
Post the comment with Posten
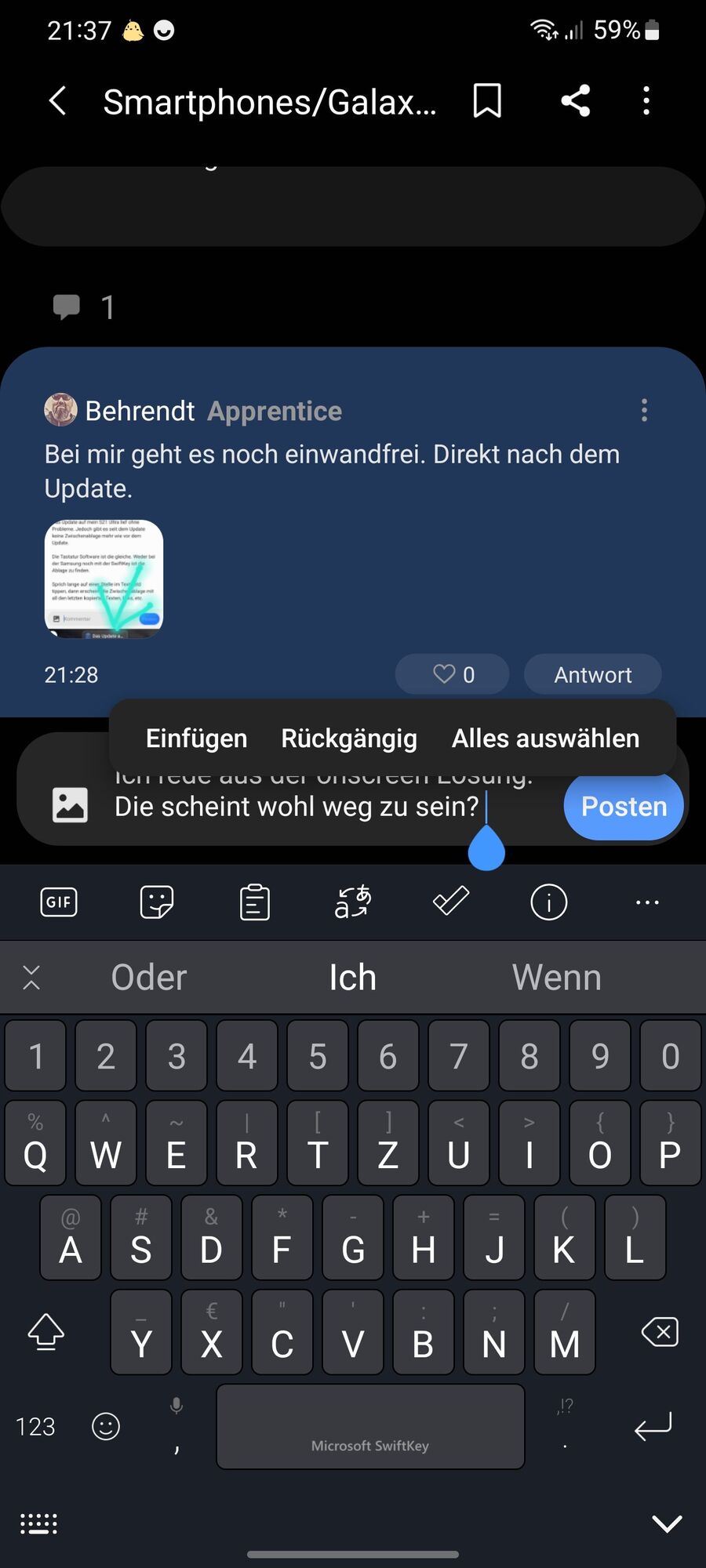pyautogui.click(x=624, y=807)
